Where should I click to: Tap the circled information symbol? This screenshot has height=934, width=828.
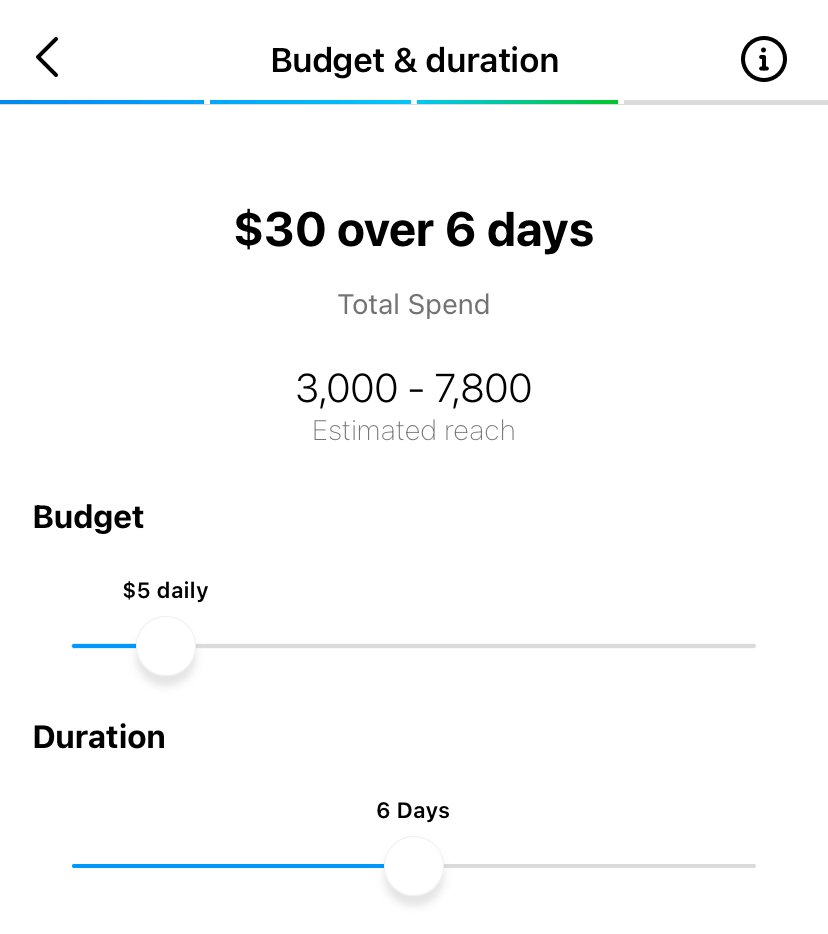click(763, 60)
